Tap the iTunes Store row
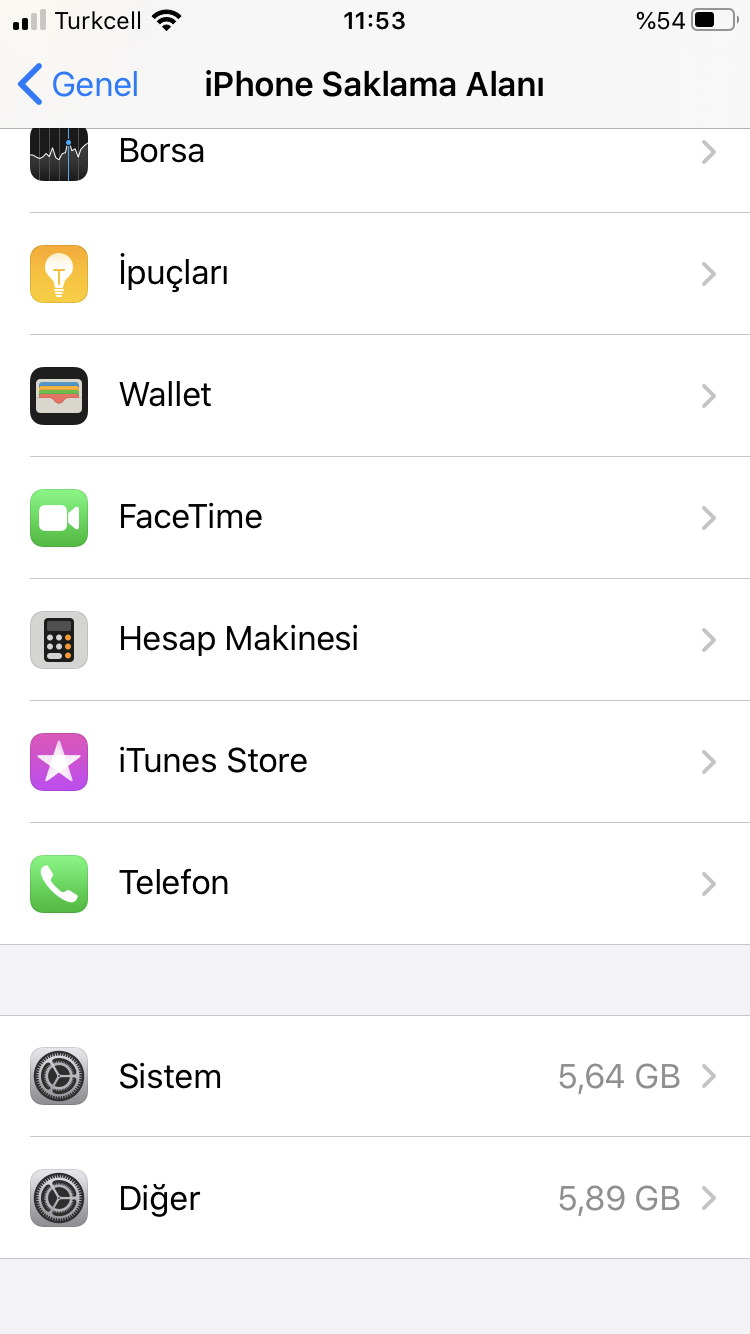Image resolution: width=750 pixels, height=1334 pixels. click(x=375, y=762)
